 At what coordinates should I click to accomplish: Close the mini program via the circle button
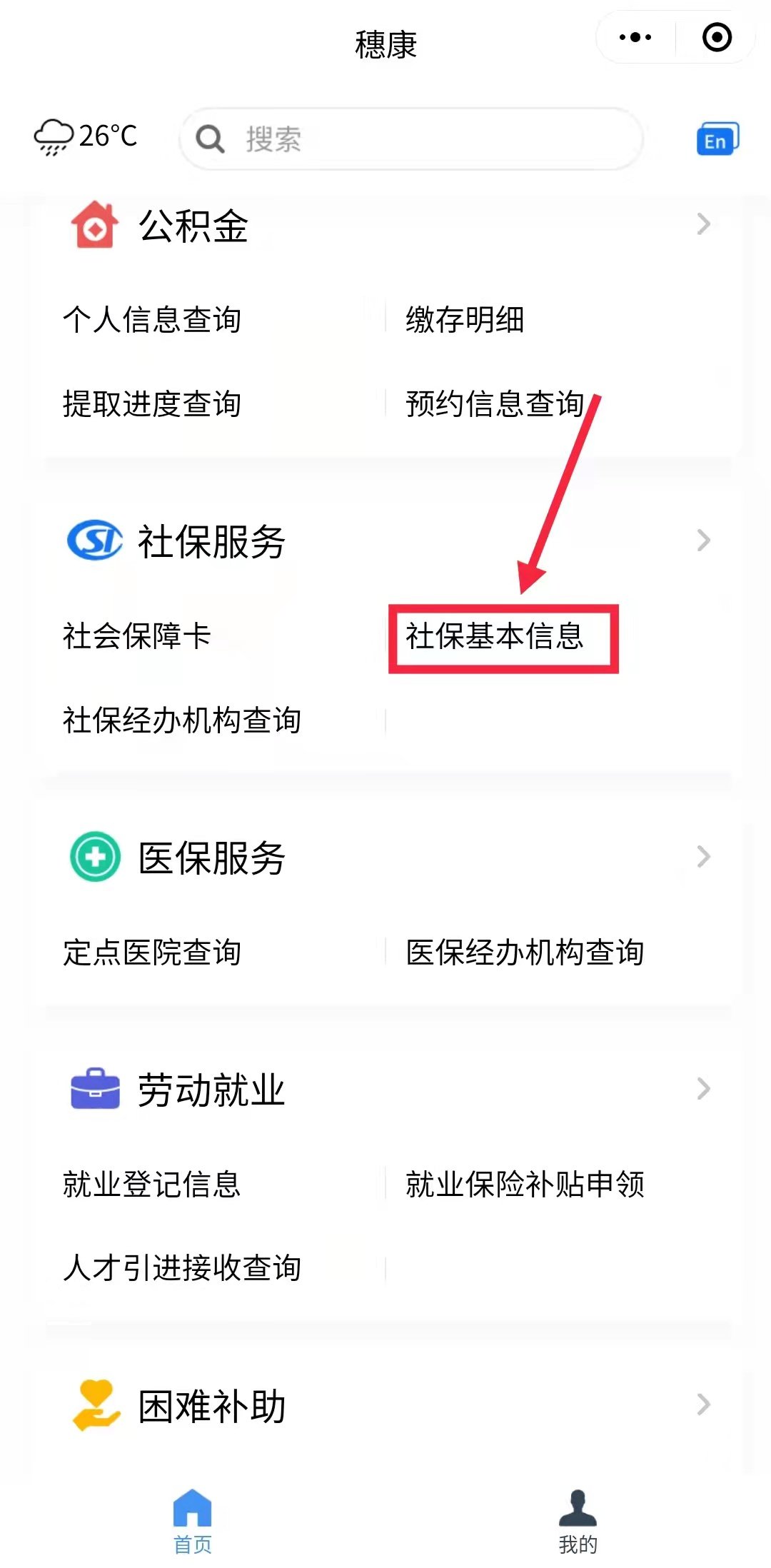pyautogui.click(x=717, y=38)
